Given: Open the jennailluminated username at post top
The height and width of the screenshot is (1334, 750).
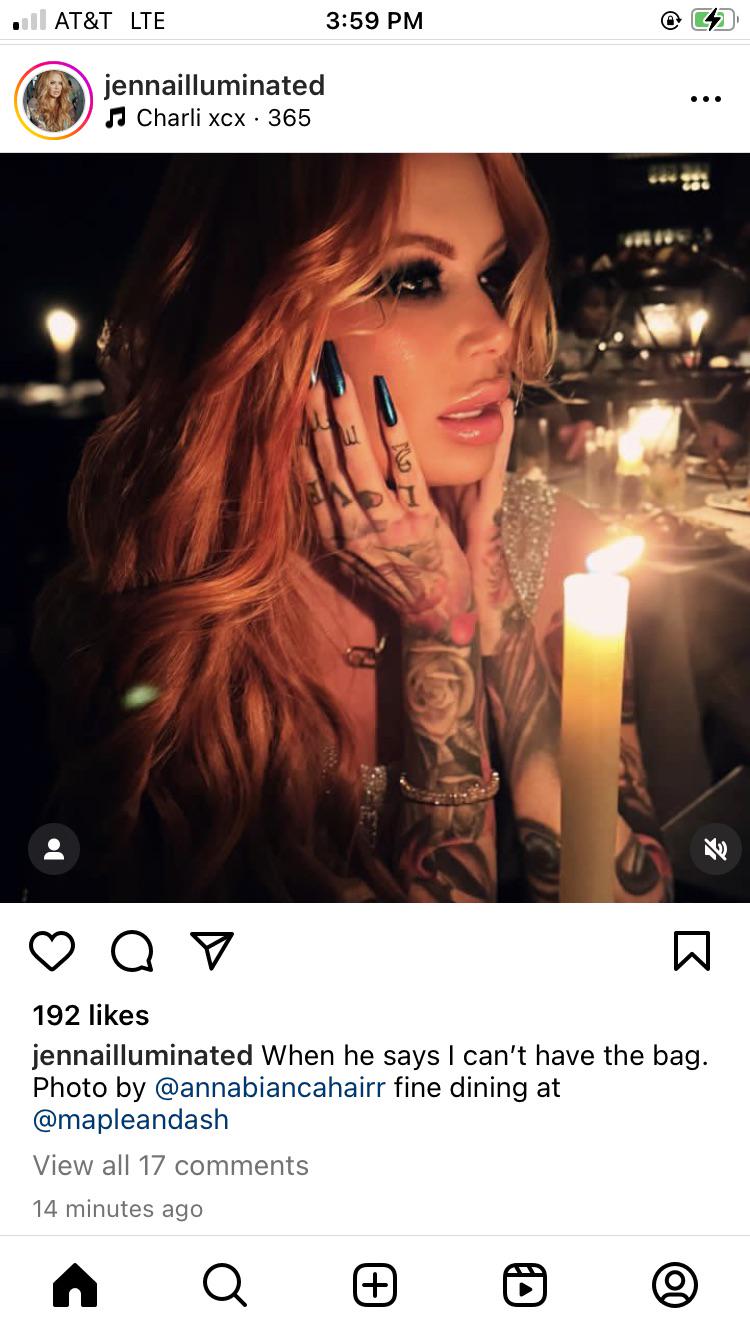Looking at the screenshot, I should pyautogui.click(x=214, y=85).
